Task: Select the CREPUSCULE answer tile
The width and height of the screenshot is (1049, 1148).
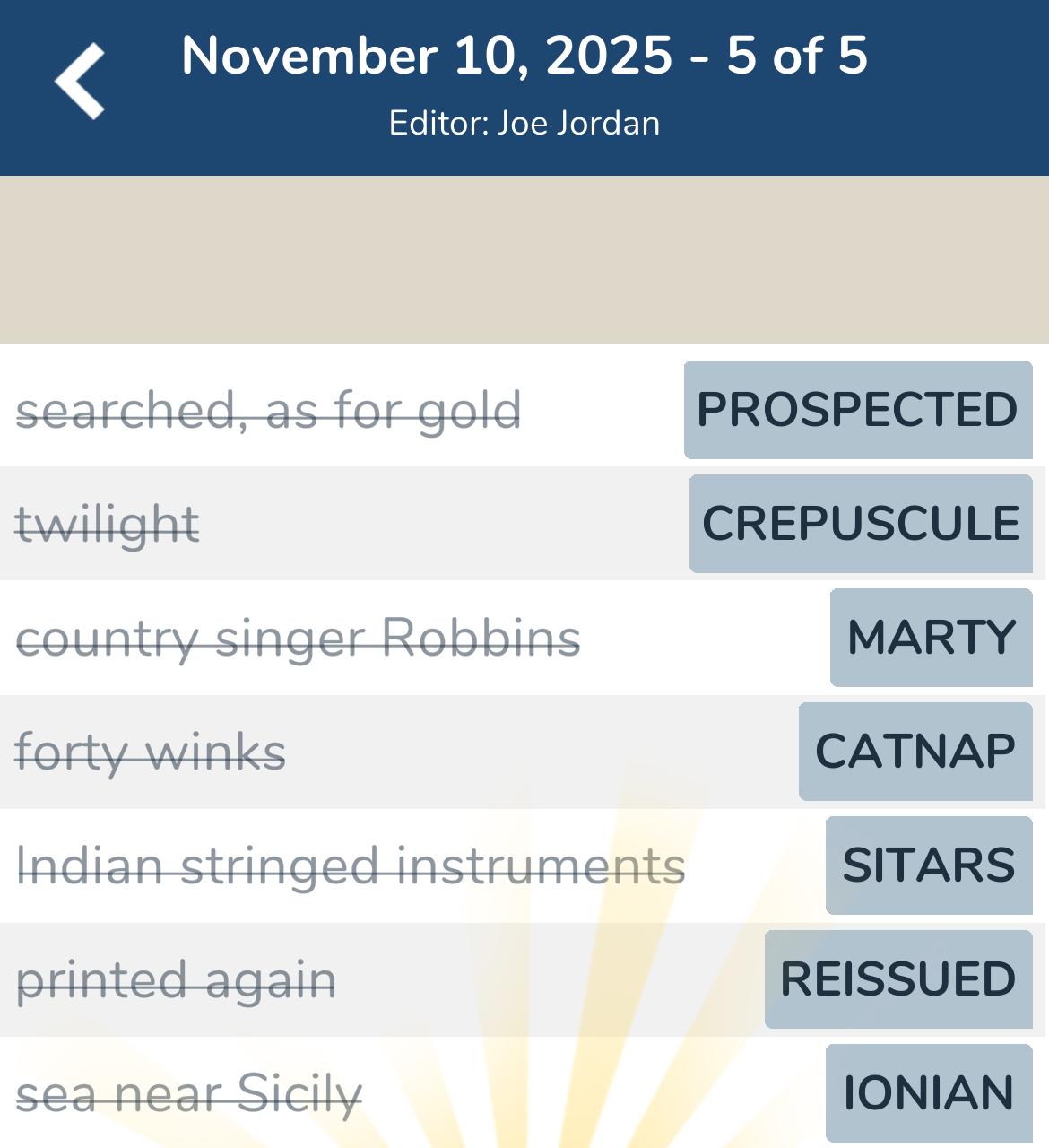Action: click(859, 523)
